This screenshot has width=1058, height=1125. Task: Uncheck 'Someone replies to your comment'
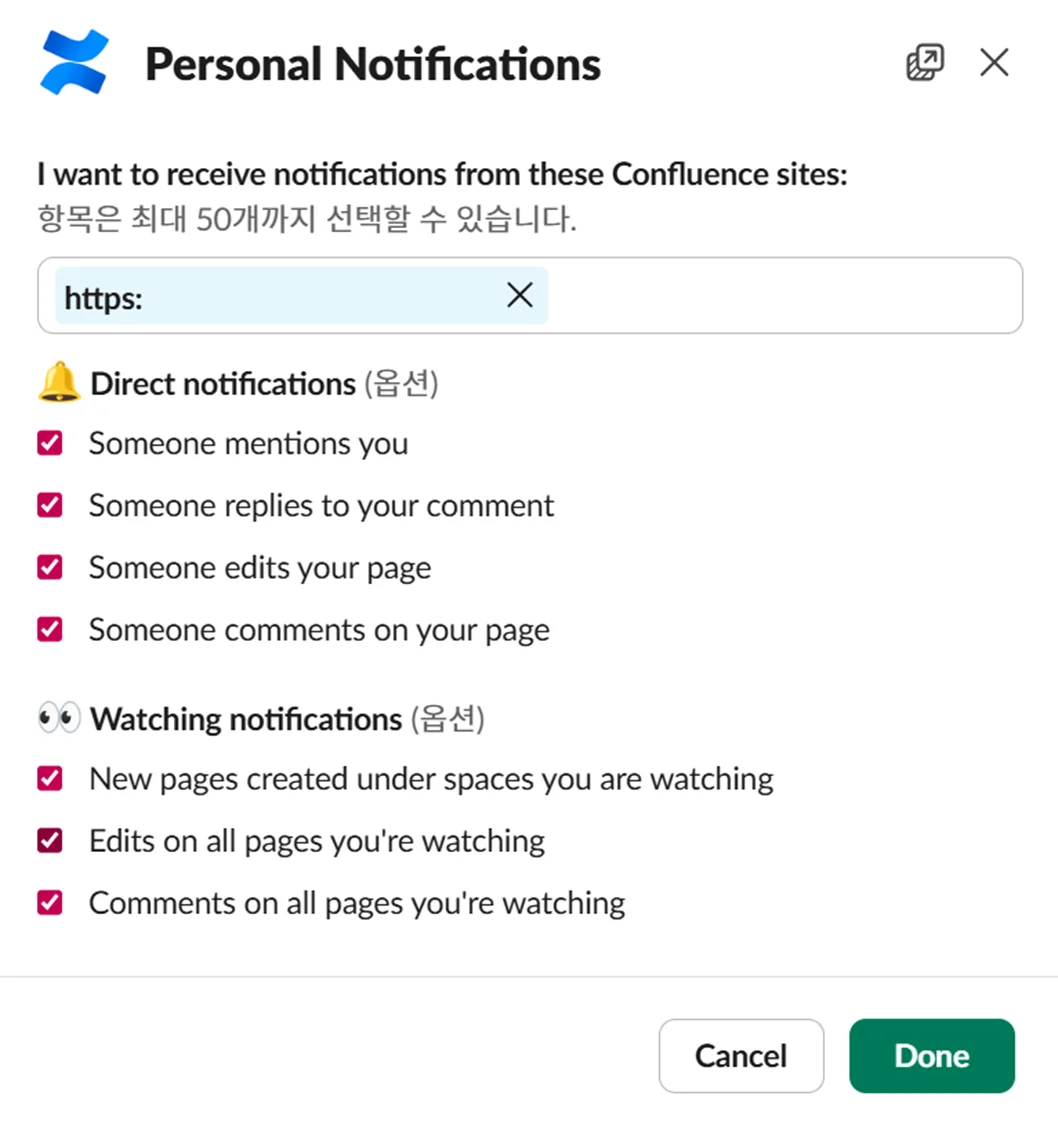tap(50, 505)
